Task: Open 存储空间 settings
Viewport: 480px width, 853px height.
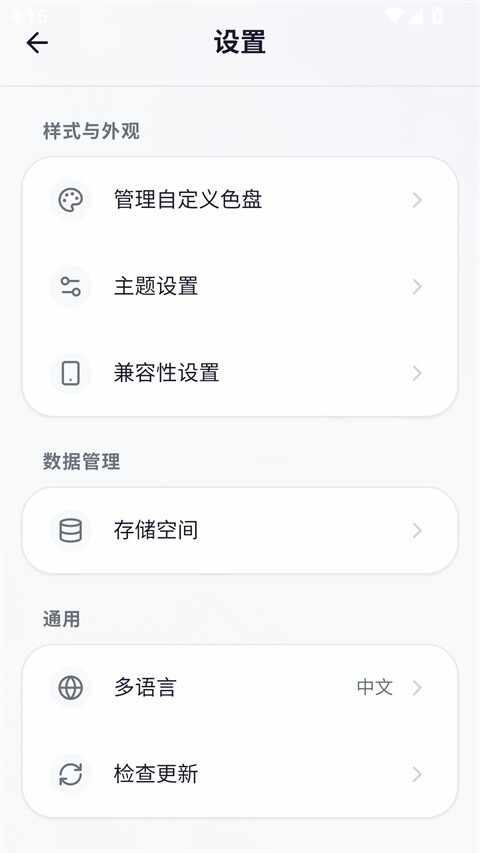Action: click(239, 530)
